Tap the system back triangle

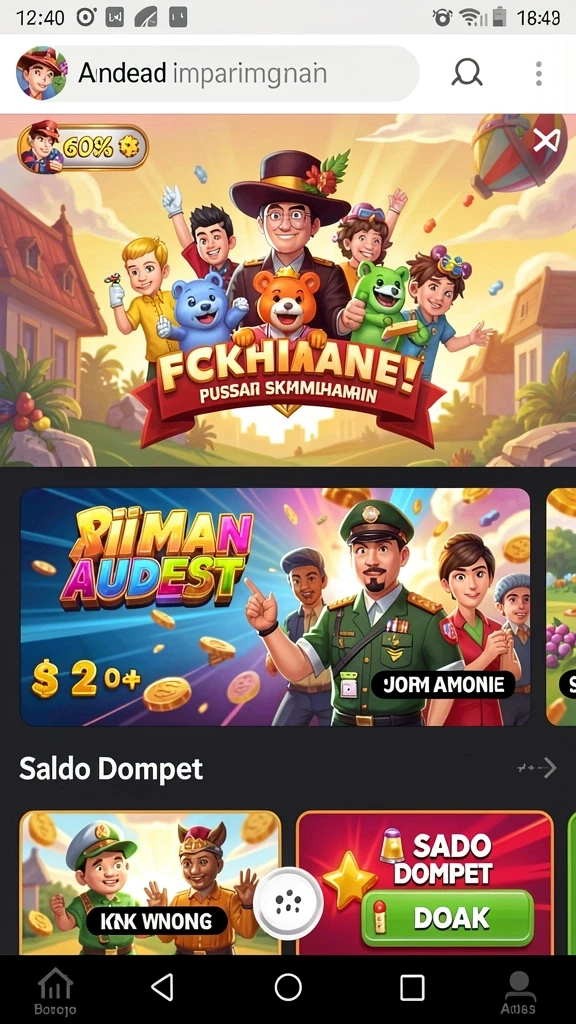tap(162, 987)
